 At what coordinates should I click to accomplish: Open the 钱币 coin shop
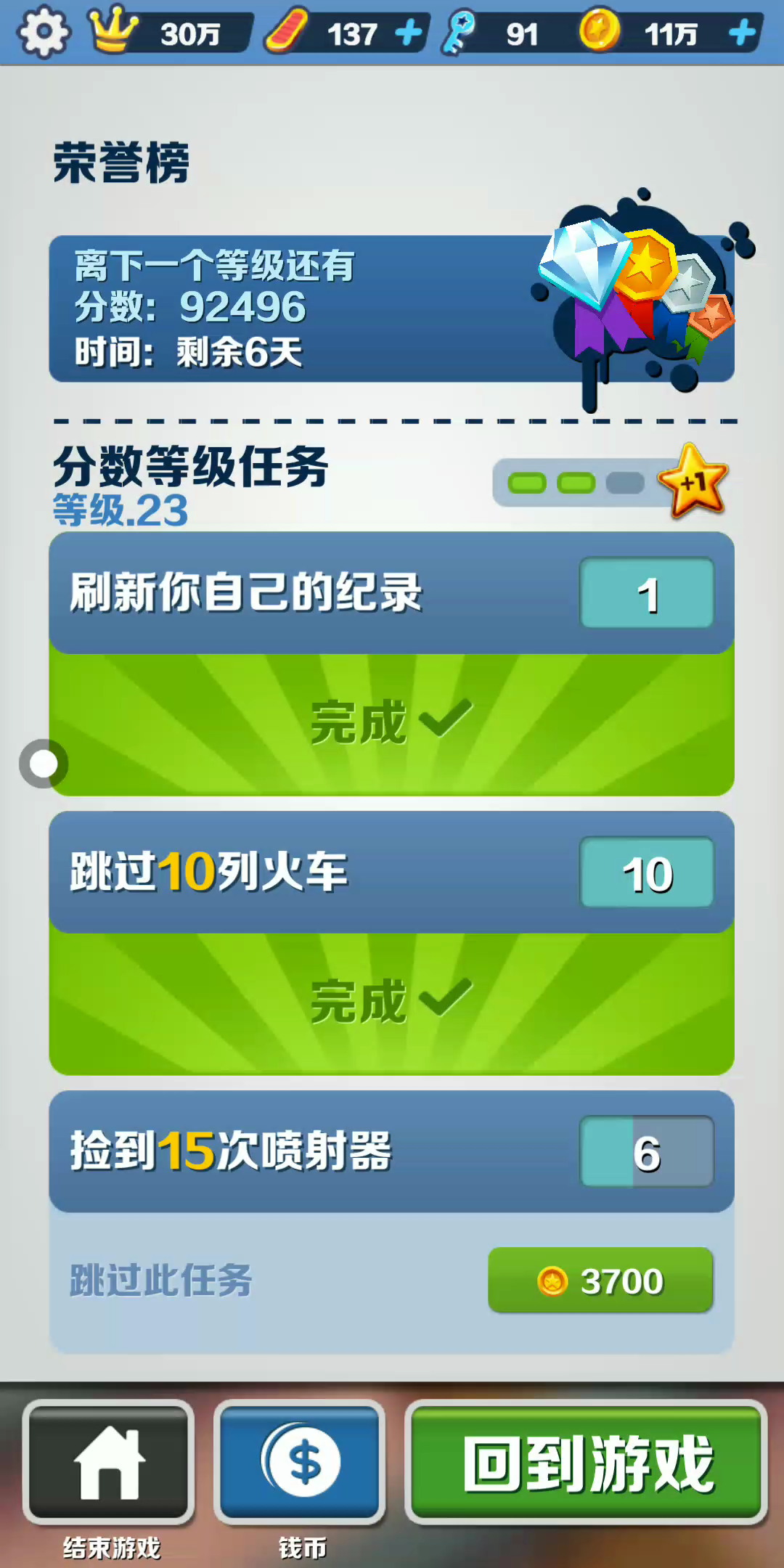pos(300,1462)
